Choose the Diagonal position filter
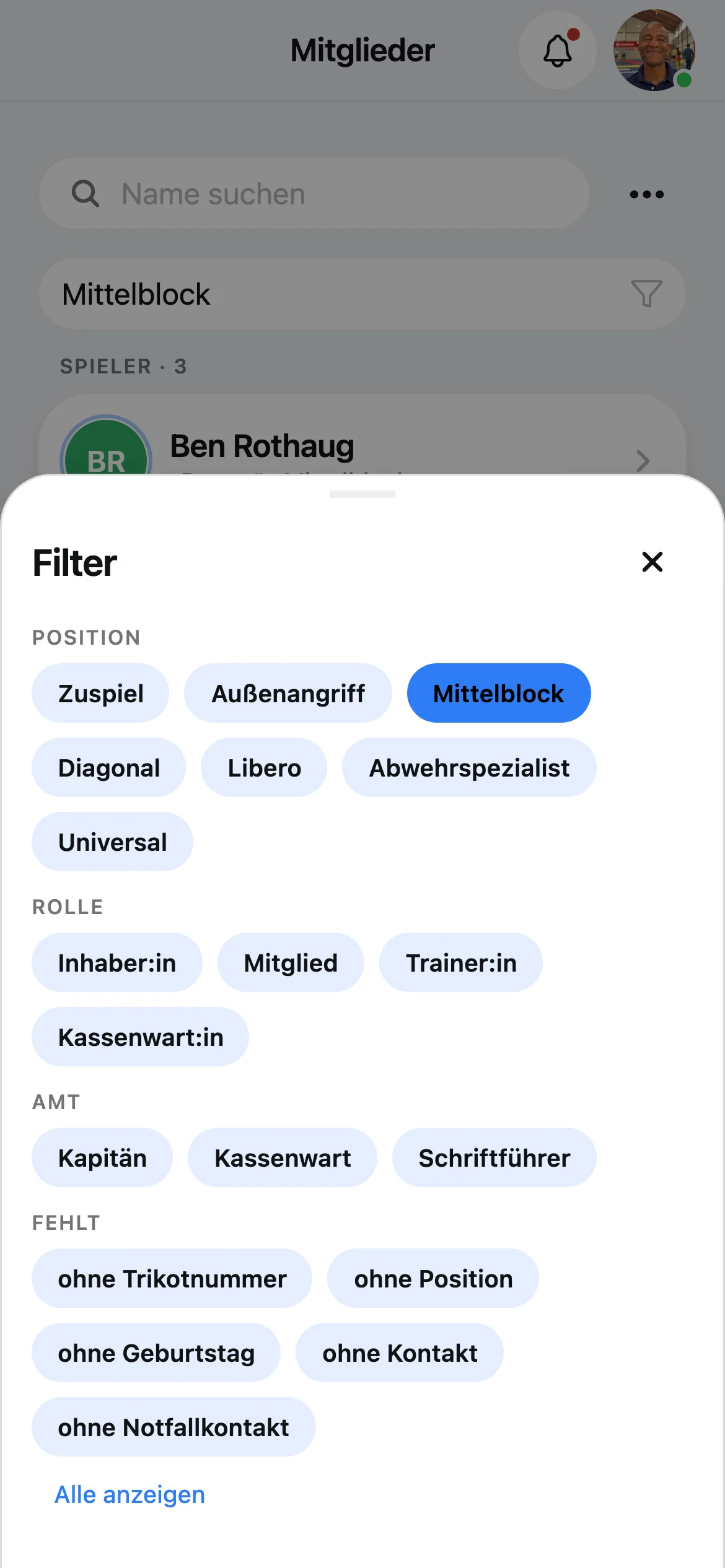This screenshot has height=1568, width=725. pyautogui.click(x=109, y=767)
